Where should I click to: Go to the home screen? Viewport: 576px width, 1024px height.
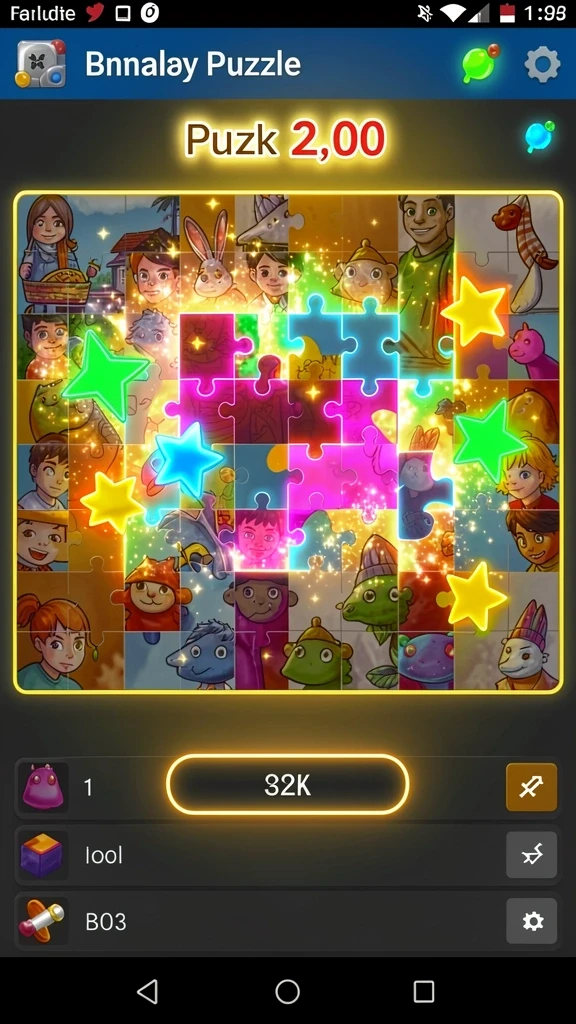coord(287,991)
